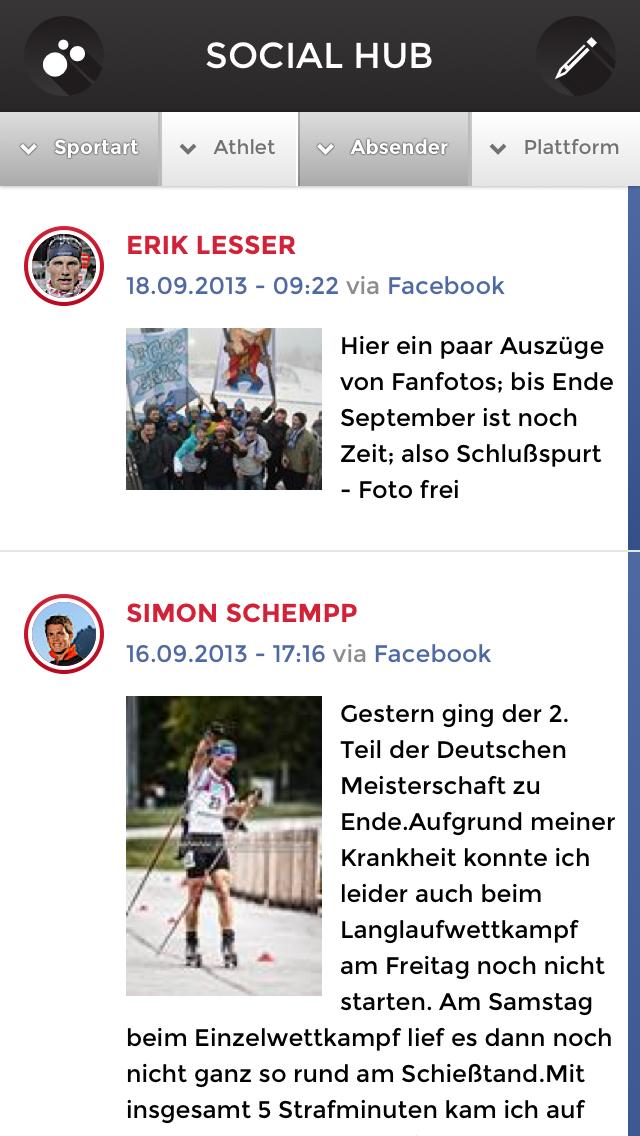Compose a new post with pencil icon
This screenshot has height=1136, width=640.
(x=575, y=56)
